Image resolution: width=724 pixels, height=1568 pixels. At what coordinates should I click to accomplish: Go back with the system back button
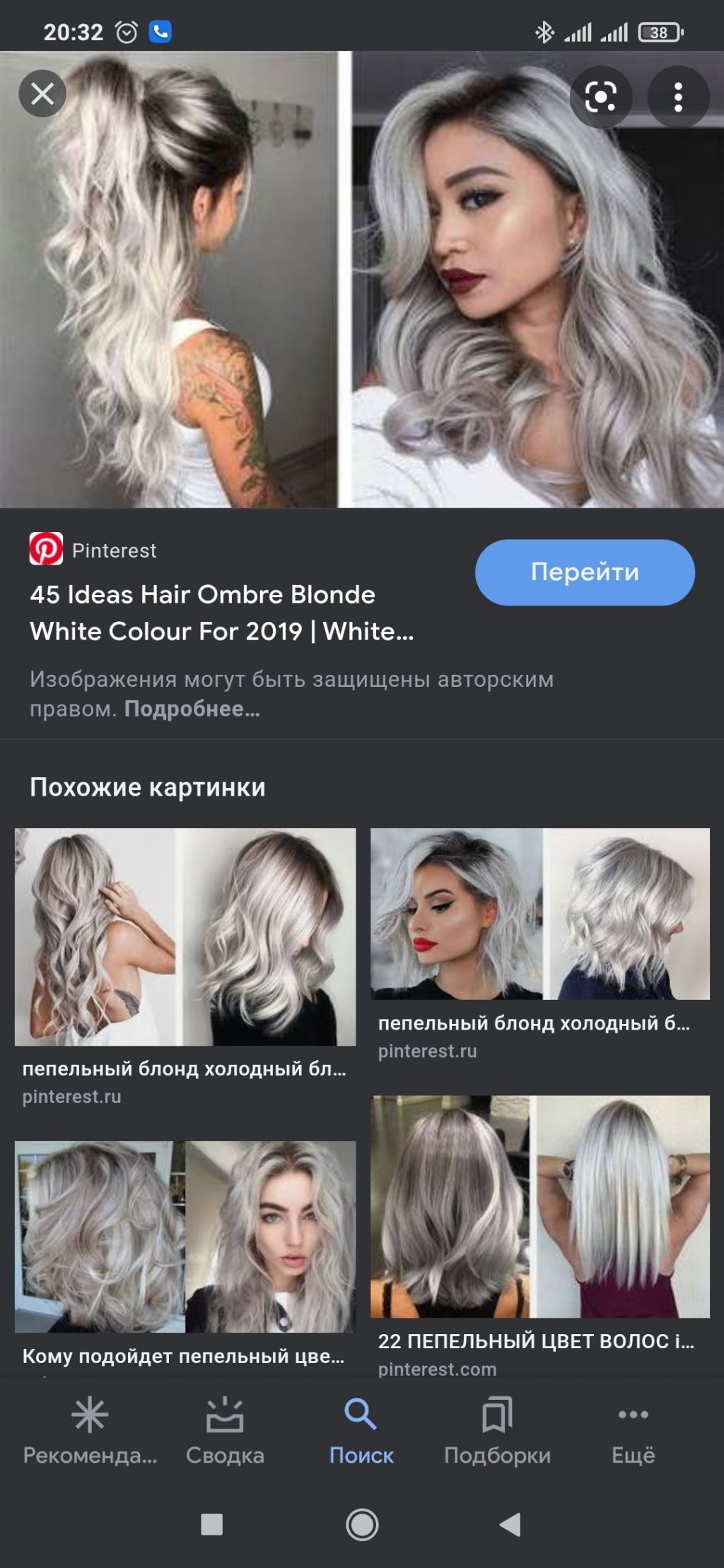click(x=510, y=1524)
